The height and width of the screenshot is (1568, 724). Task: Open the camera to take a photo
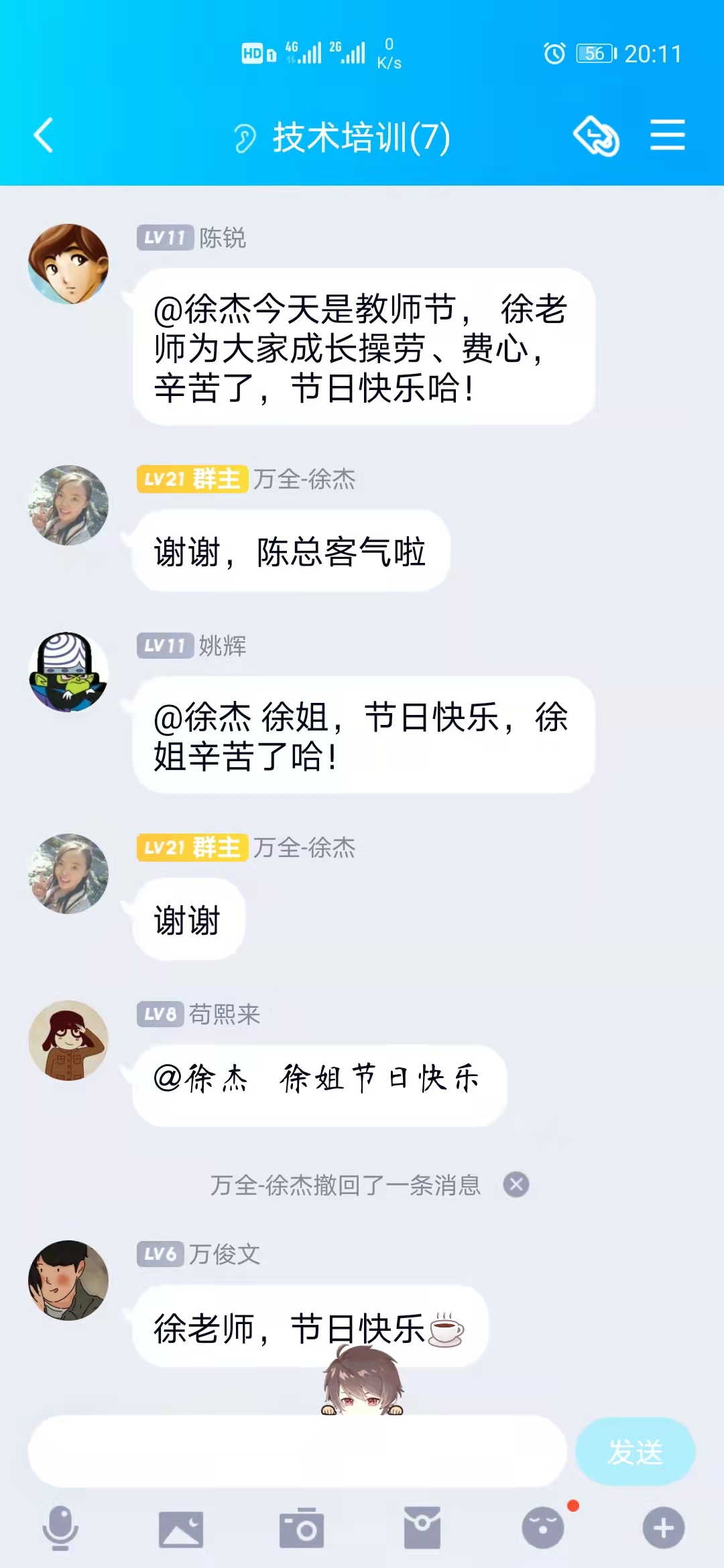pyautogui.click(x=302, y=1528)
